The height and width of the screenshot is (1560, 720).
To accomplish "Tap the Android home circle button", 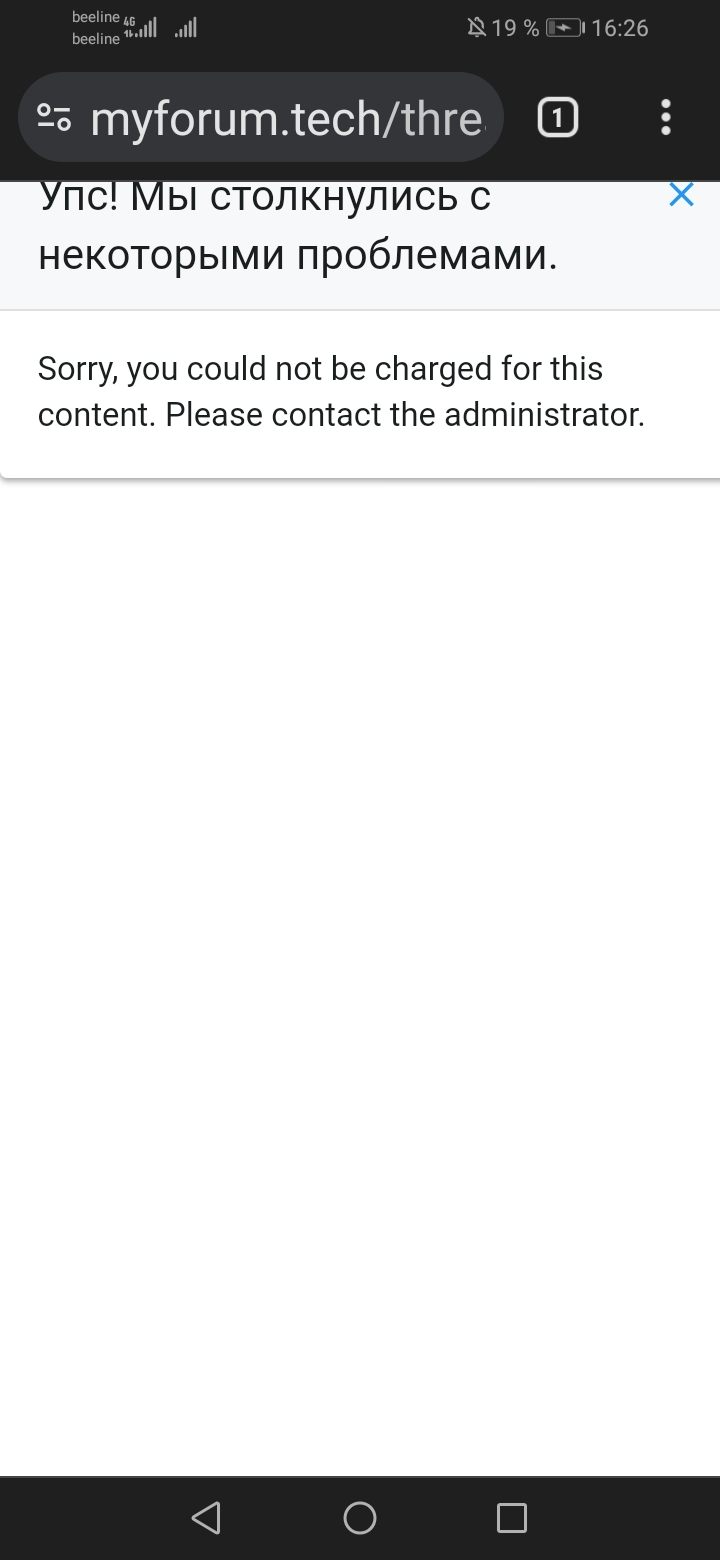I will [359, 1517].
